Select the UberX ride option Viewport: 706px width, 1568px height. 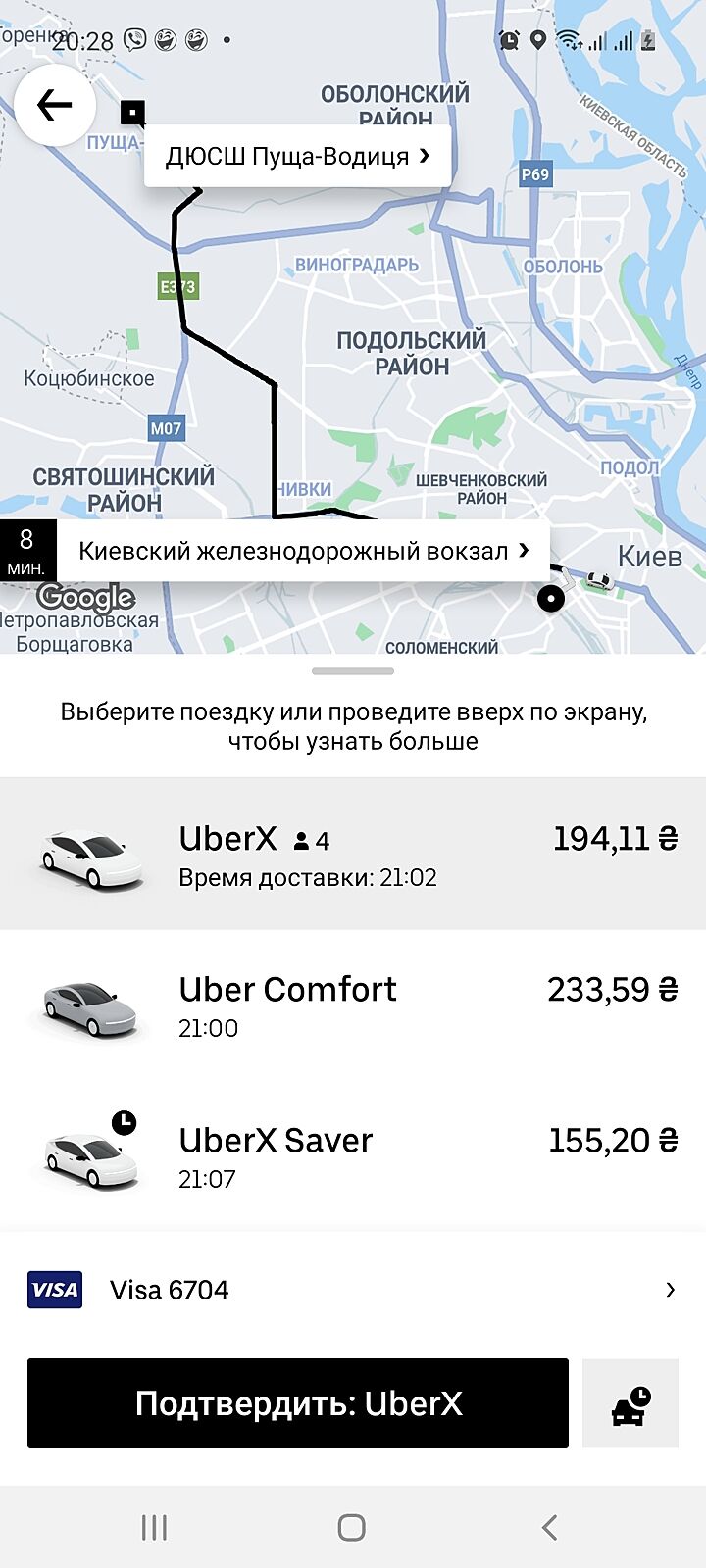click(x=353, y=855)
